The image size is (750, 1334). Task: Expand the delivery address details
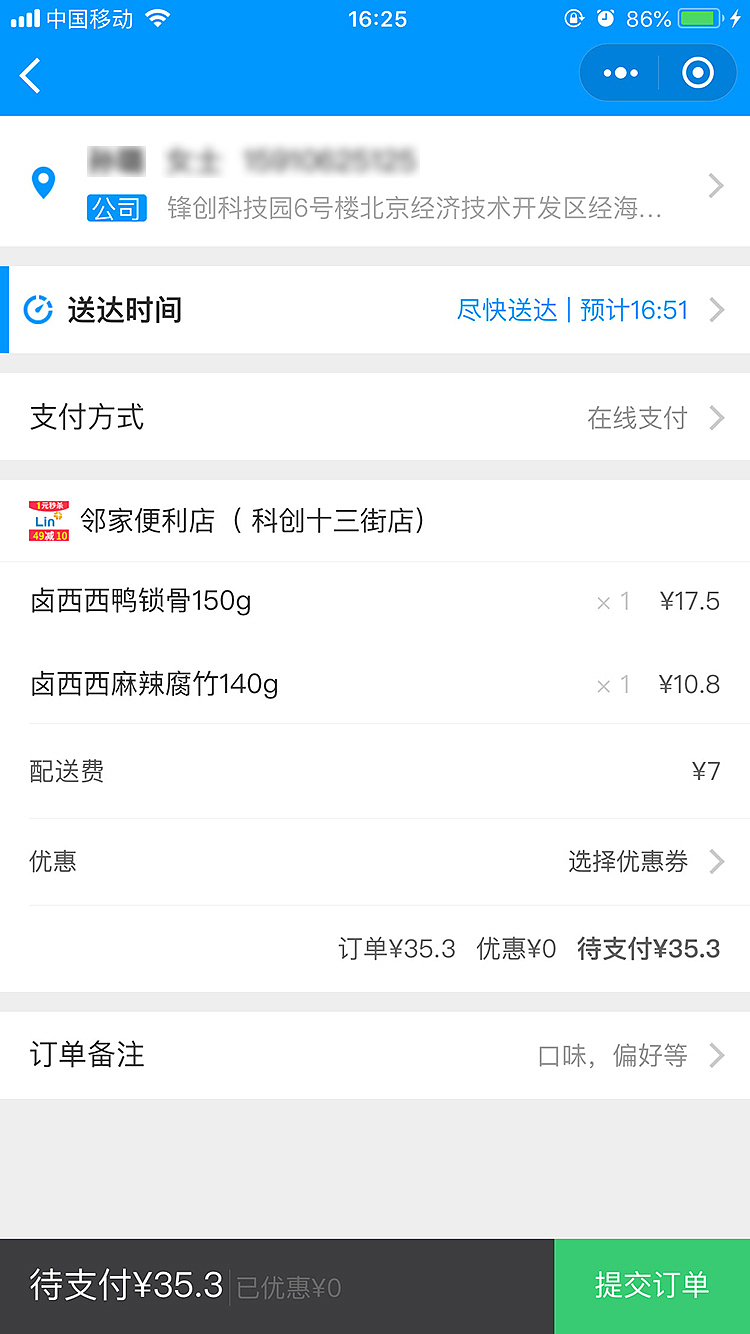coord(717,185)
